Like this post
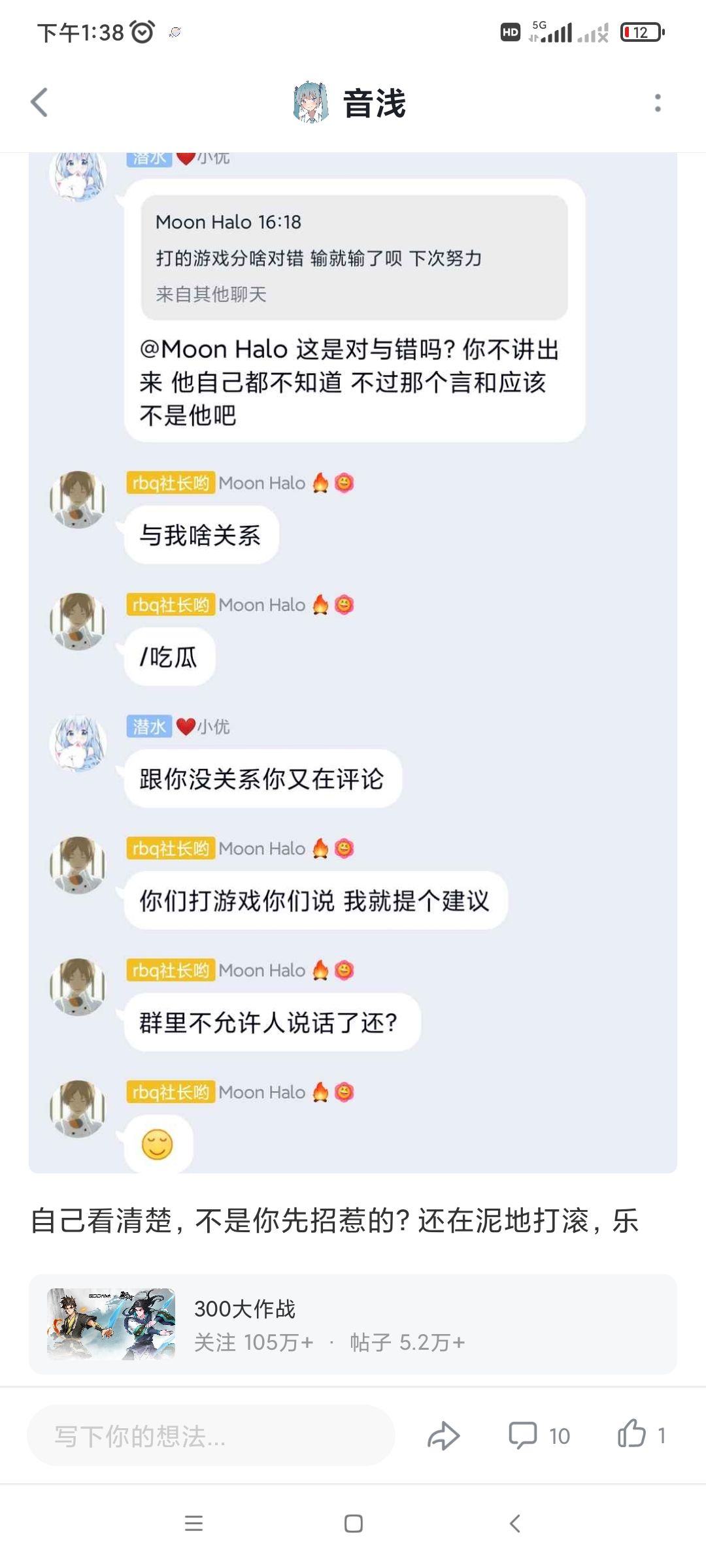 click(x=641, y=1435)
